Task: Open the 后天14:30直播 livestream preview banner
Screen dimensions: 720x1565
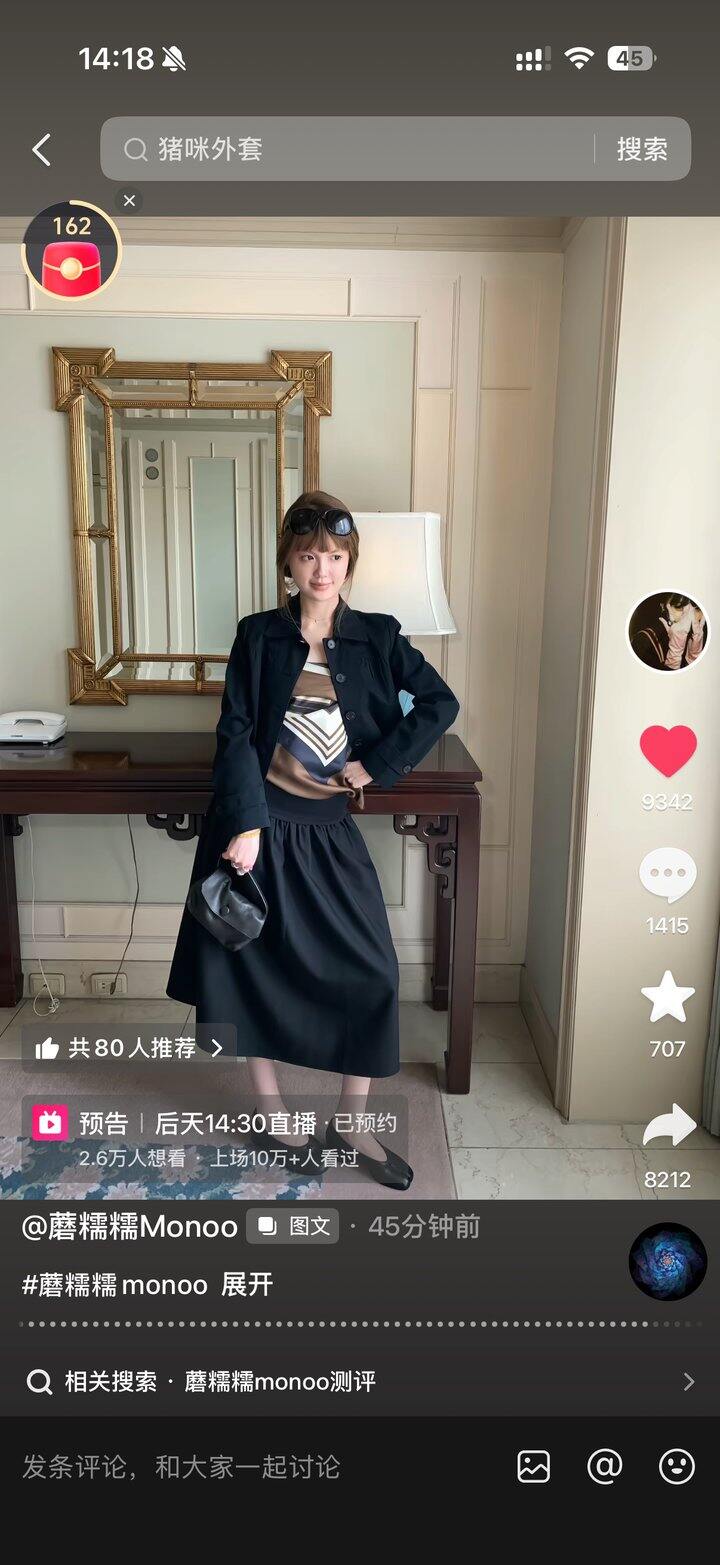Action: point(215,1138)
